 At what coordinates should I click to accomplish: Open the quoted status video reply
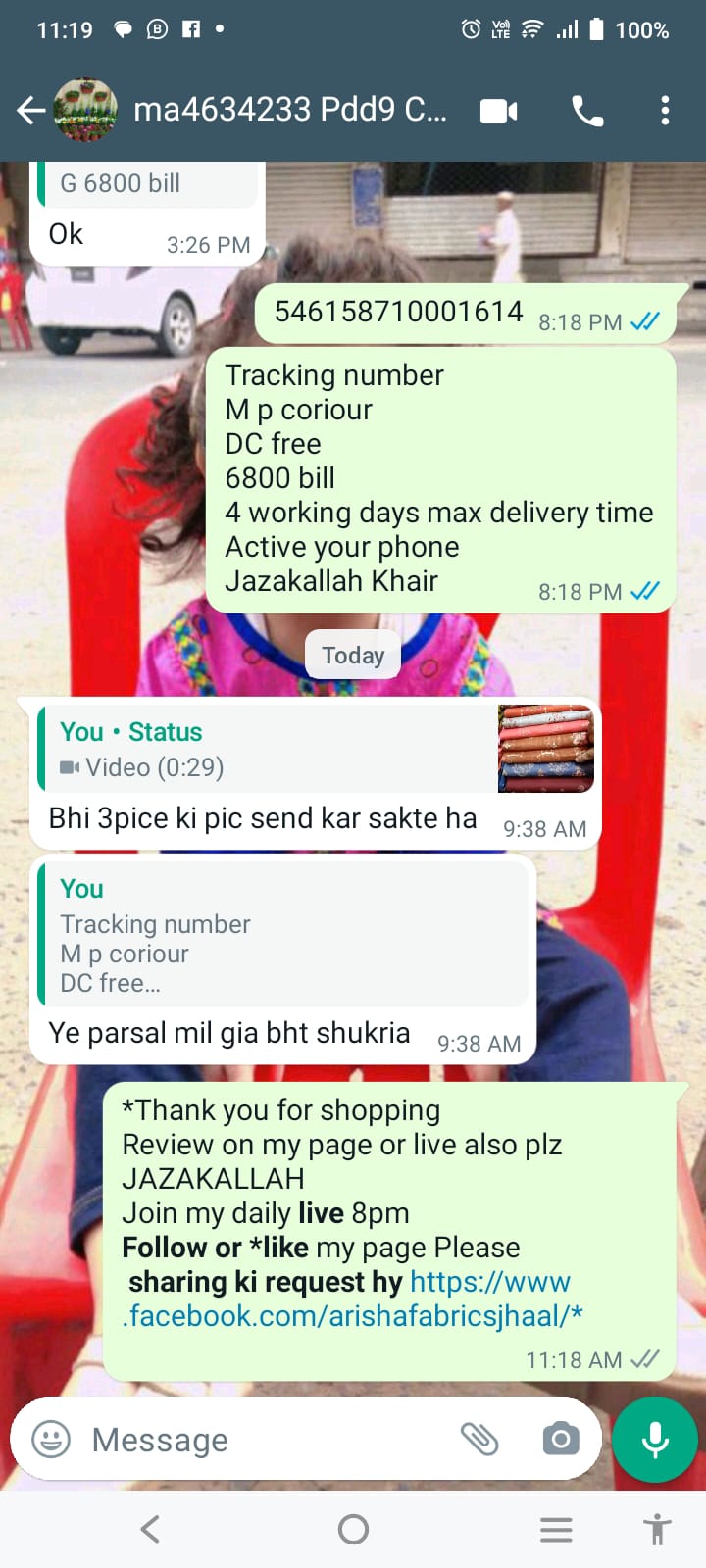316,749
